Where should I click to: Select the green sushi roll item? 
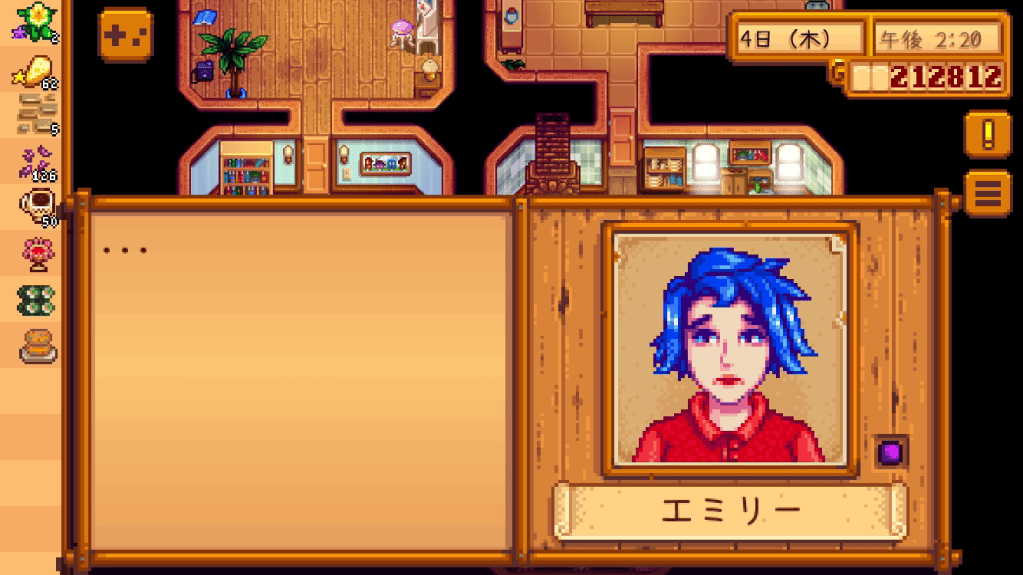(37, 299)
